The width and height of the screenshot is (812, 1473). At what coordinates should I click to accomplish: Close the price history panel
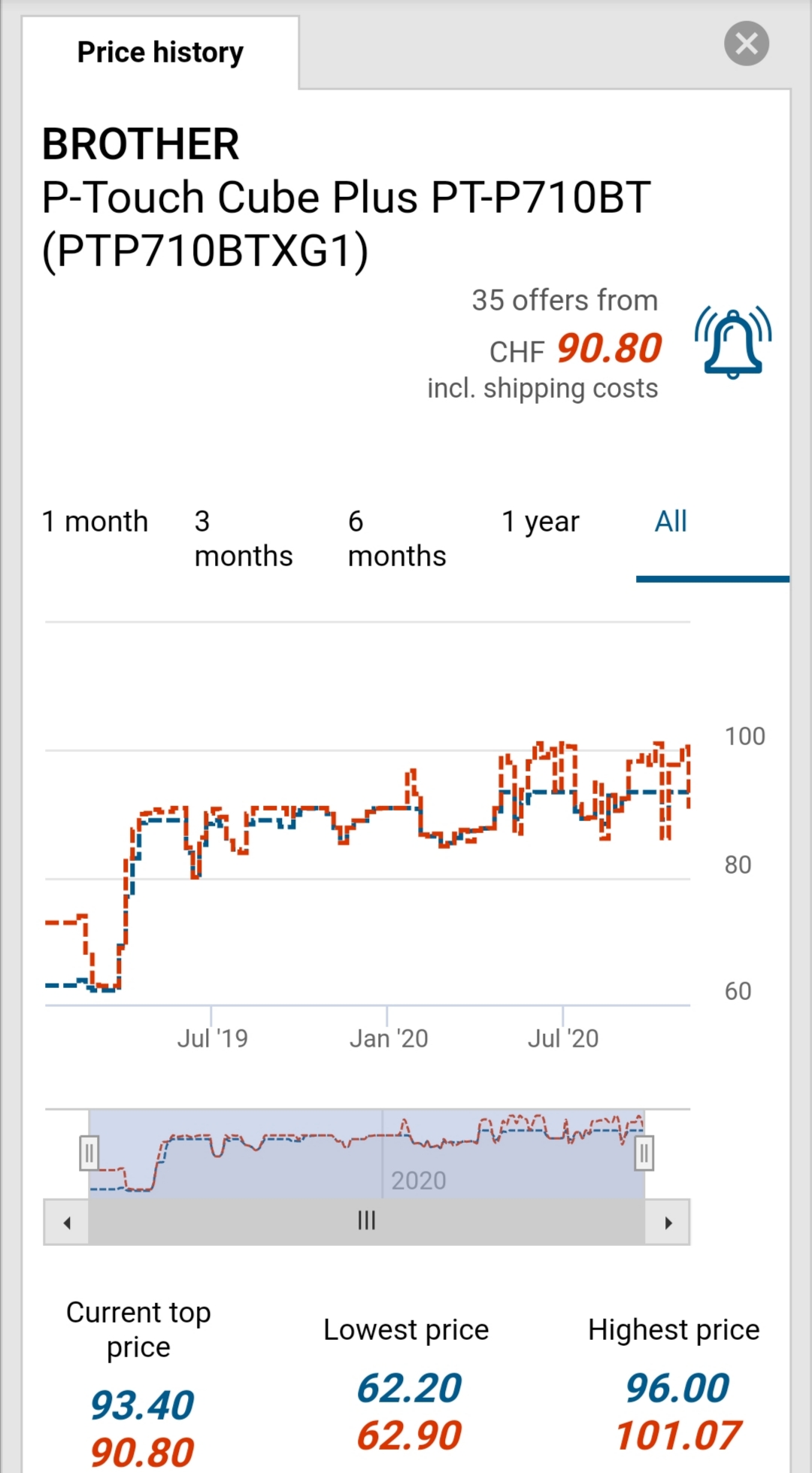(746, 44)
